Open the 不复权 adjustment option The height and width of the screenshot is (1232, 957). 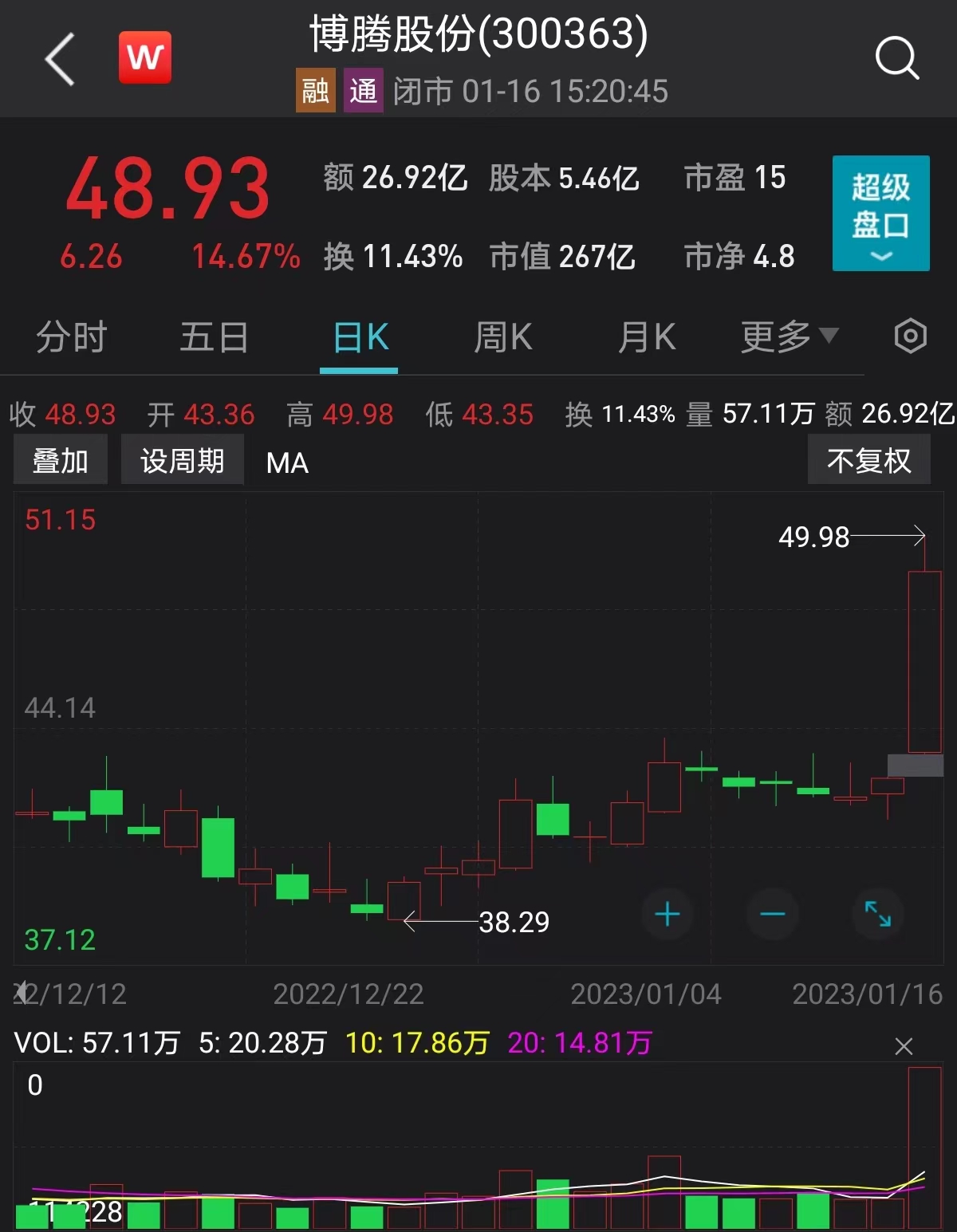(x=868, y=460)
